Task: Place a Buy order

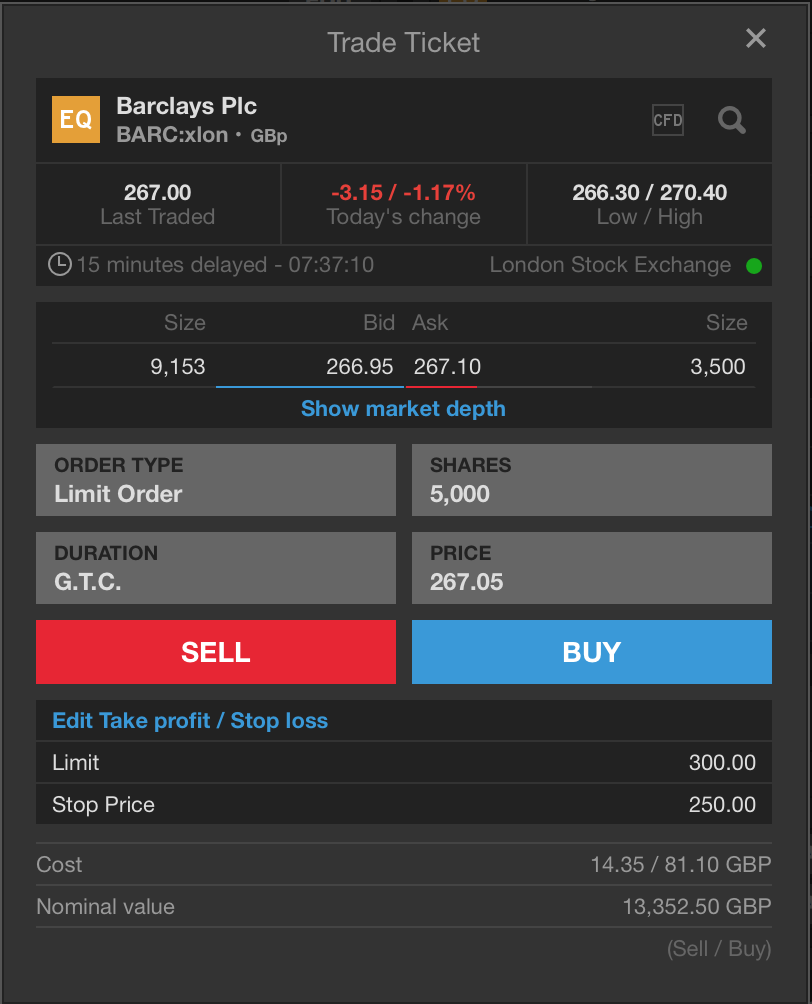Action: 591,652
